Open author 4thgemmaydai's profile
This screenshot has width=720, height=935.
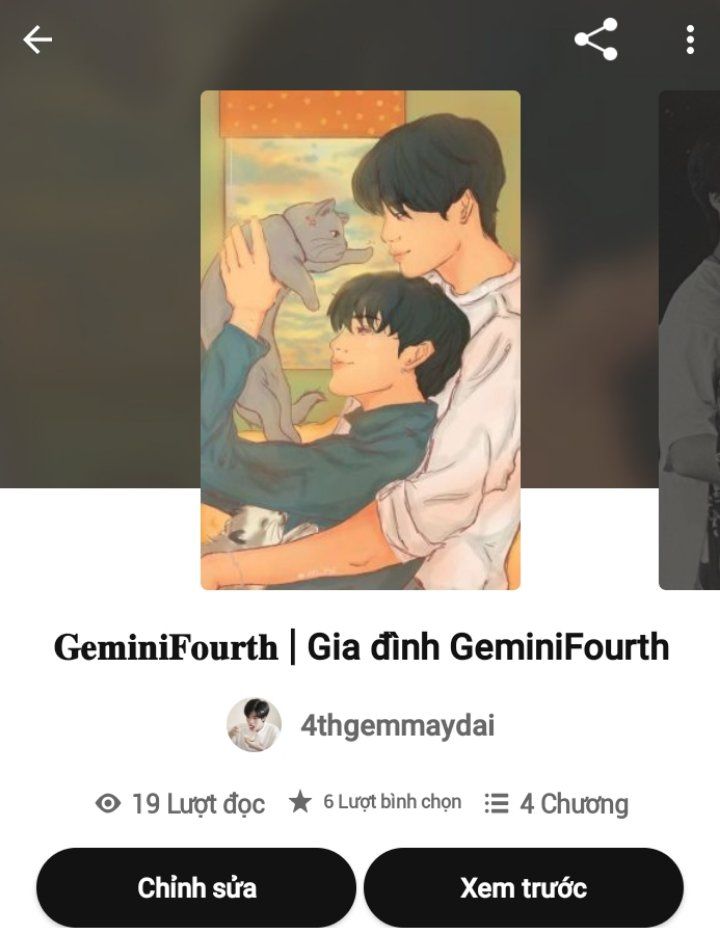(396, 725)
